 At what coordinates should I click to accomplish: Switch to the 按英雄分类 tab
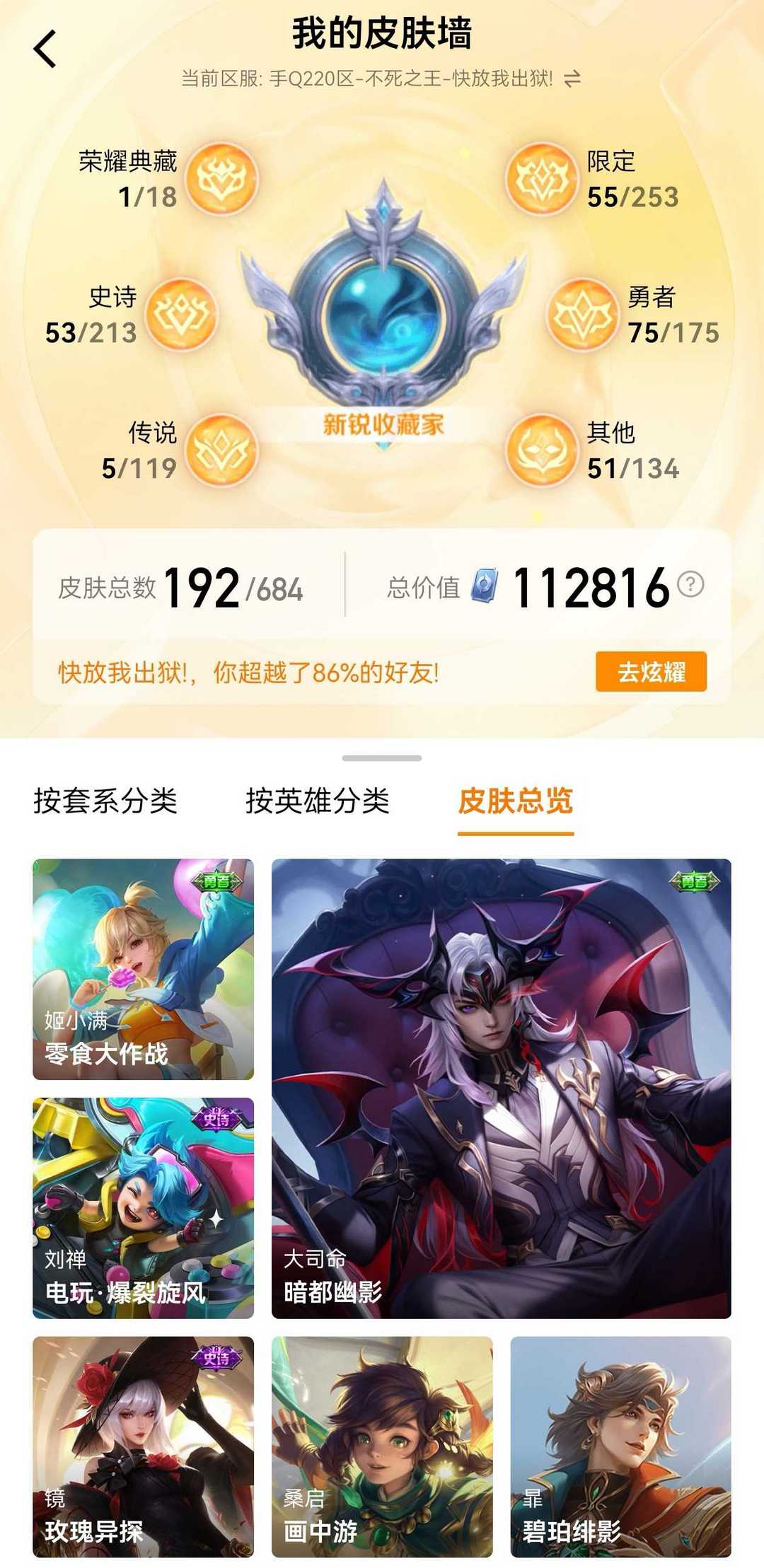(x=318, y=801)
